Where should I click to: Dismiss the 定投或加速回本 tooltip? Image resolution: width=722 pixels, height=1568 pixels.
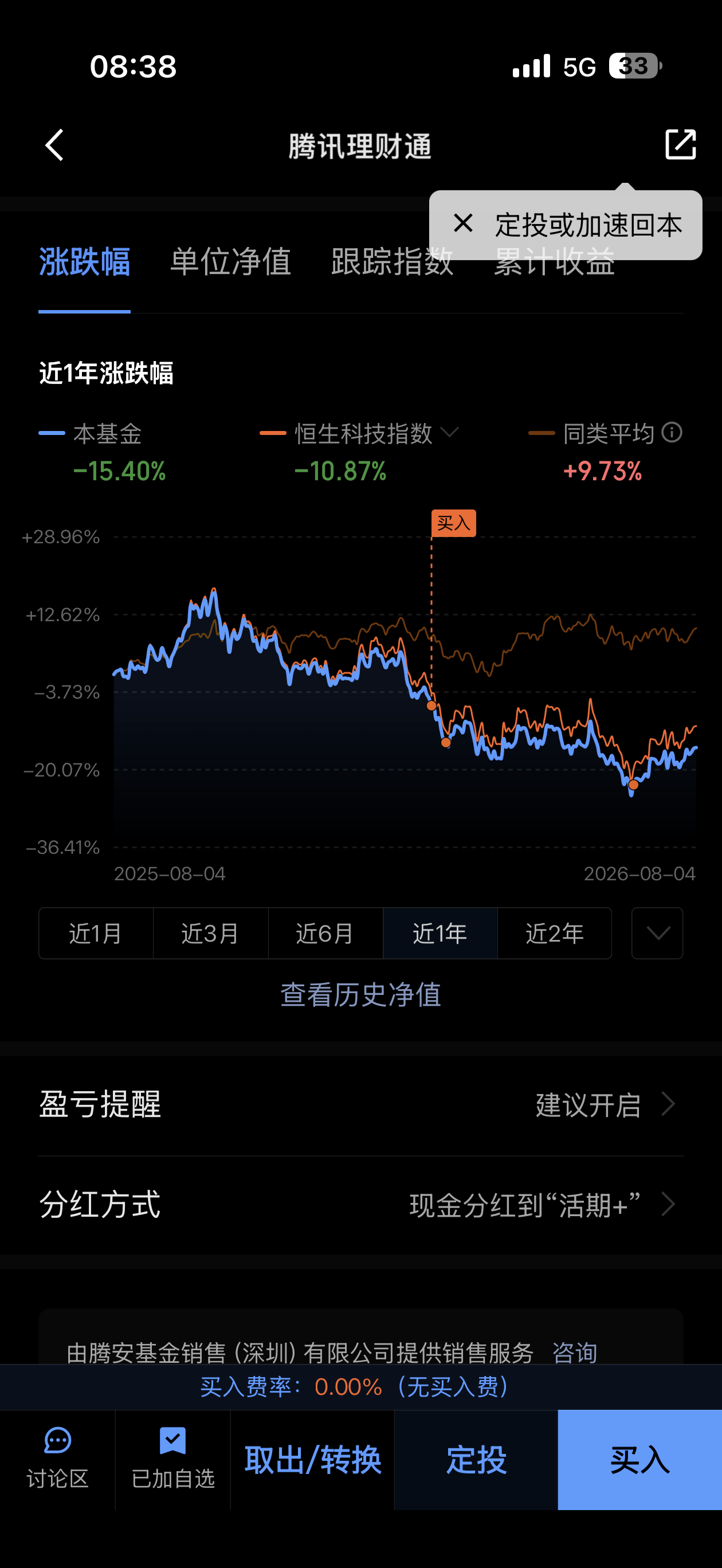(x=463, y=224)
